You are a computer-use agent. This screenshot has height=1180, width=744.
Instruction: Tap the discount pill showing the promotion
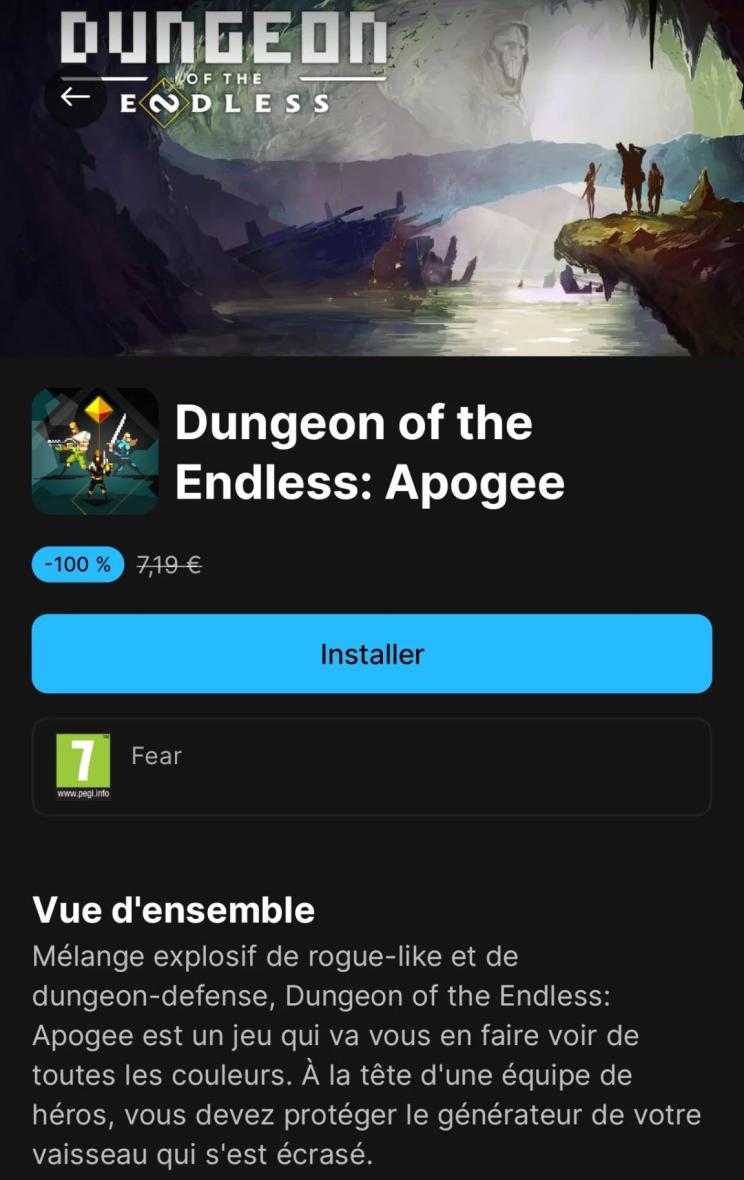pyautogui.click(x=77, y=565)
